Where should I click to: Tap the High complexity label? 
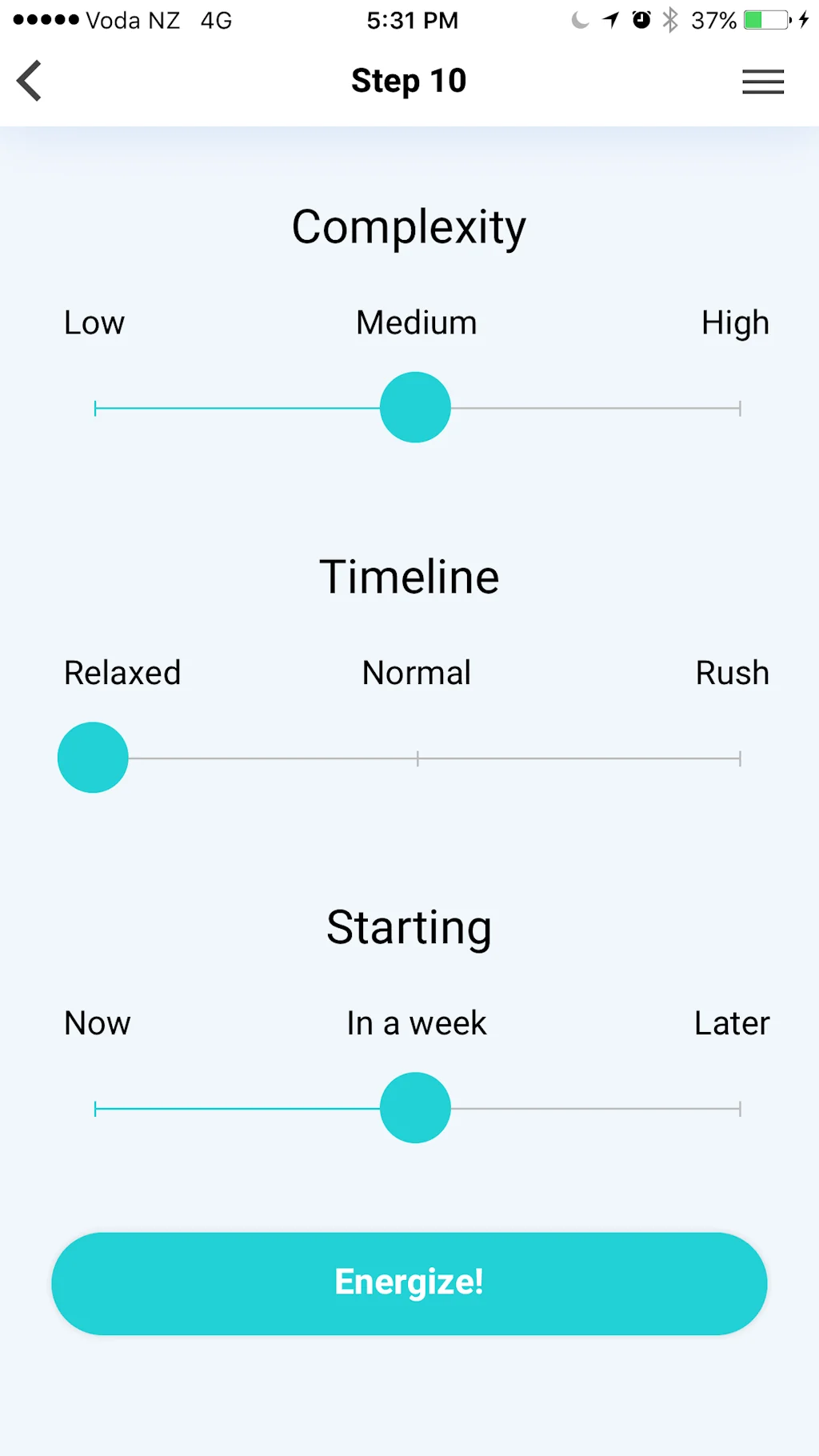[735, 322]
